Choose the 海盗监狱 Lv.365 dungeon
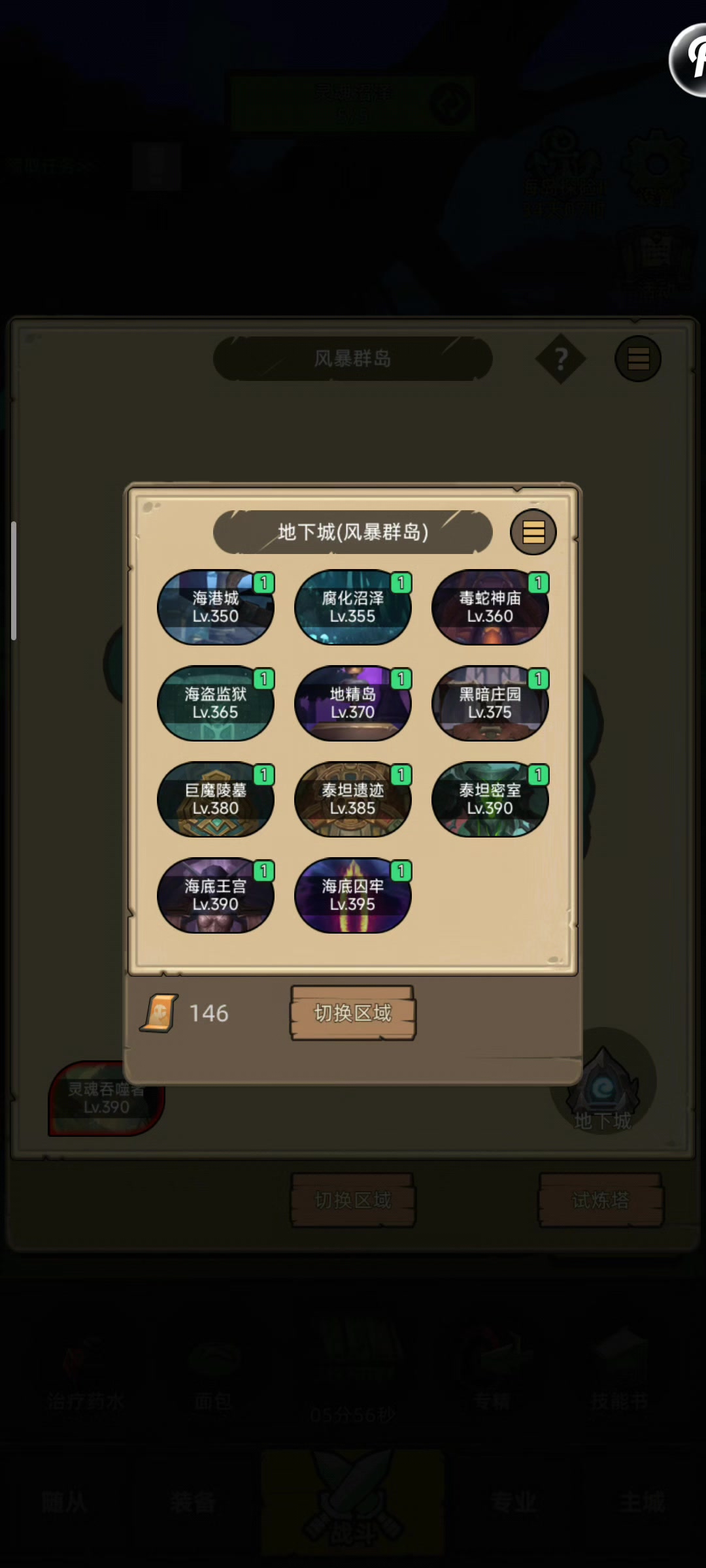 pyautogui.click(x=215, y=704)
